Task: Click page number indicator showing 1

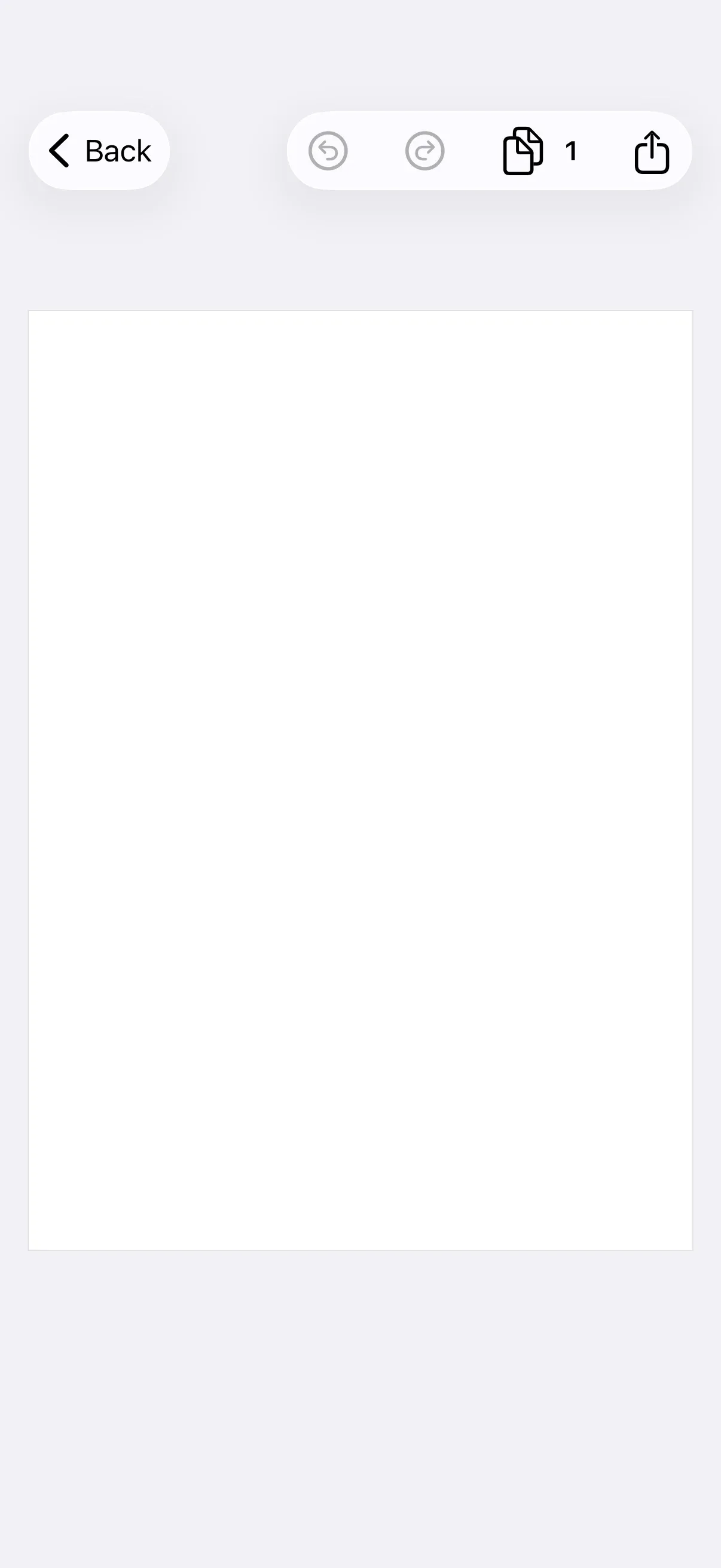Action: (x=571, y=151)
